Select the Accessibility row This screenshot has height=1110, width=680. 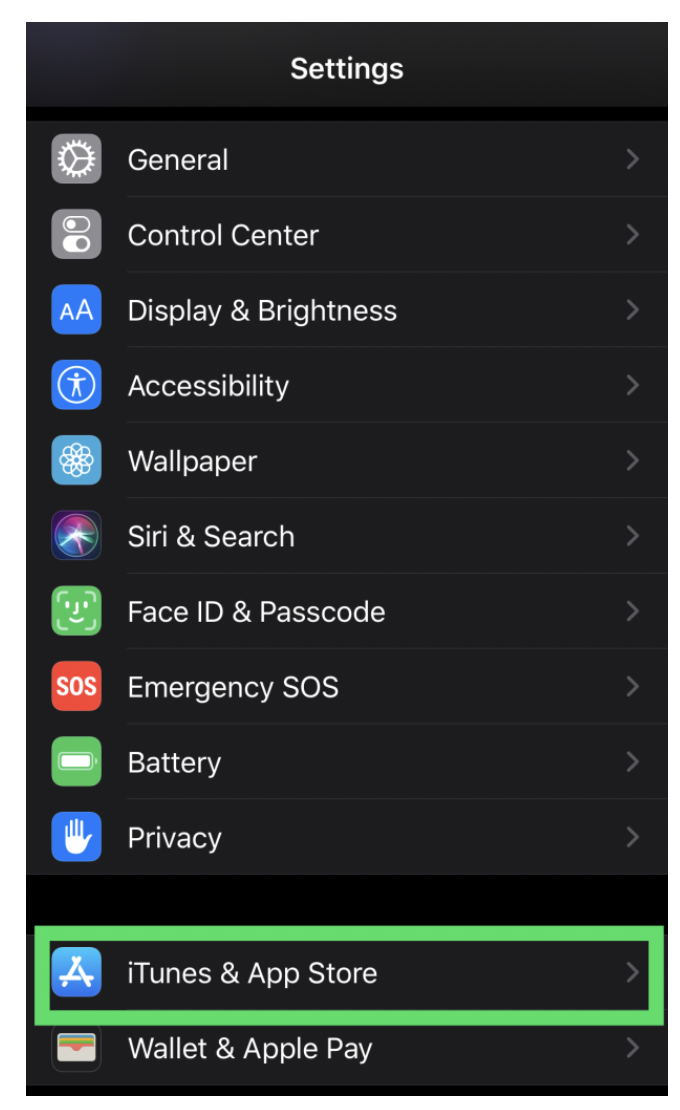208,386
